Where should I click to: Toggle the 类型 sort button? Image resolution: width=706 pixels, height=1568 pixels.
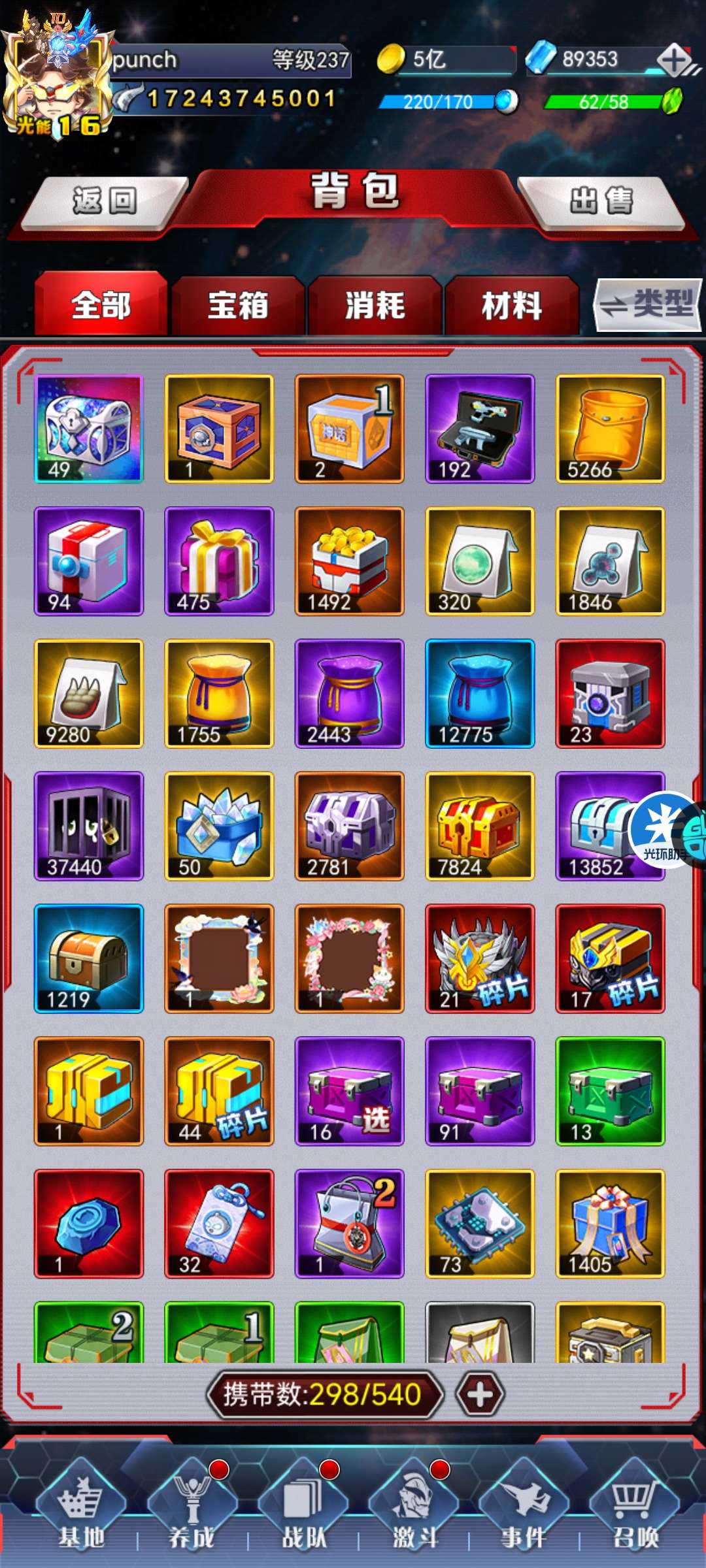[648, 304]
